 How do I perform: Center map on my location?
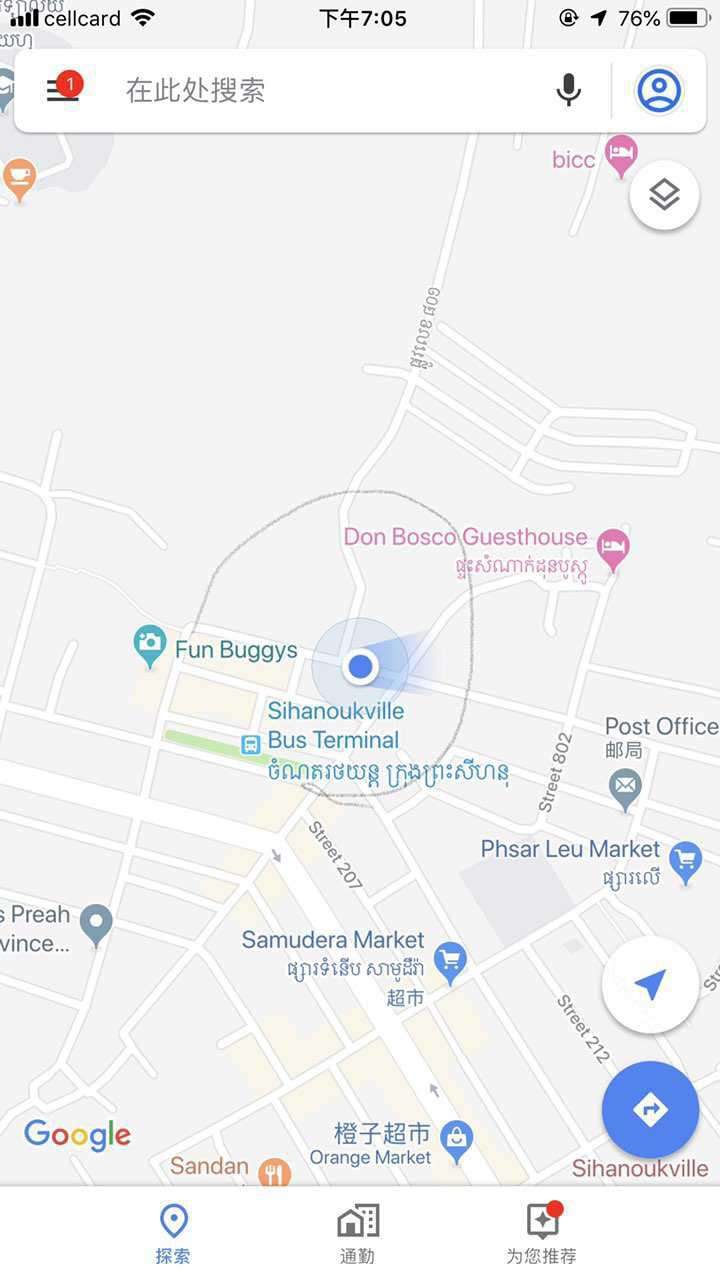(650, 986)
